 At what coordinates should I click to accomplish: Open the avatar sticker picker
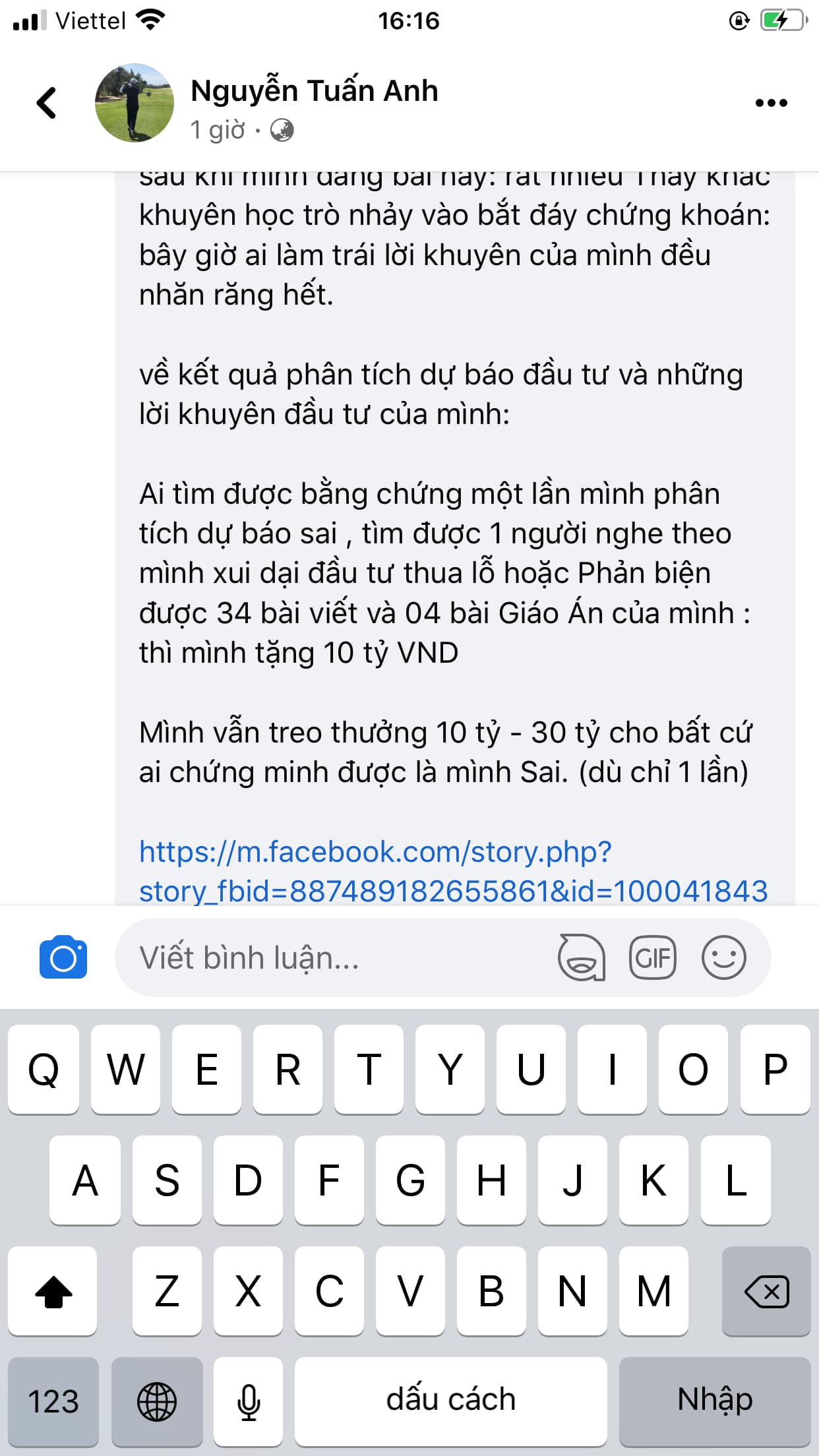pyautogui.click(x=582, y=957)
